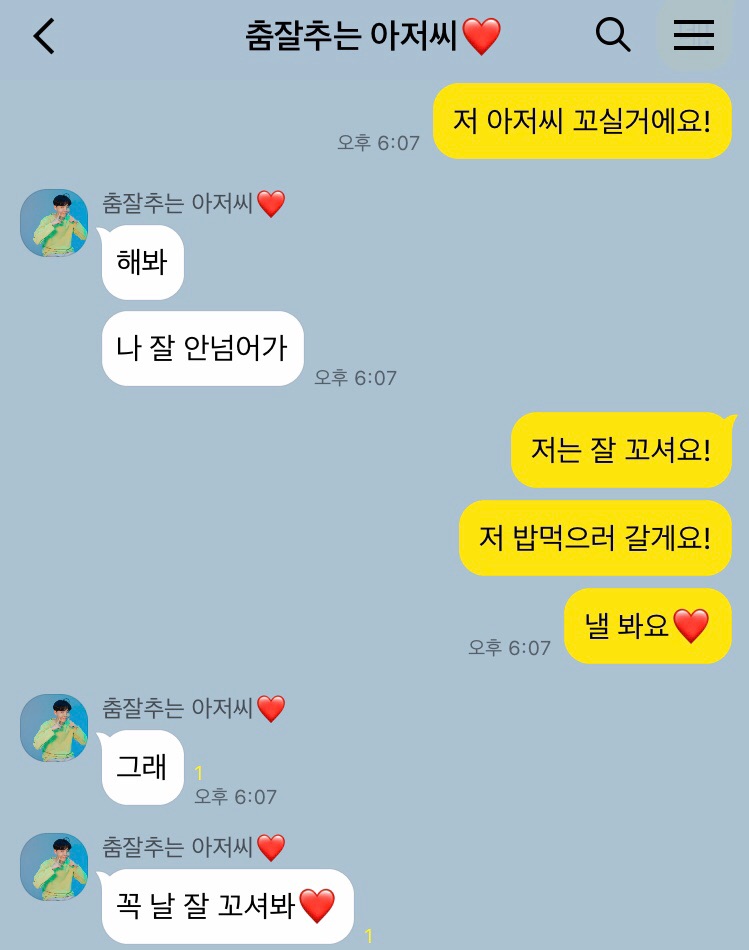The image size is (749, 950).
Task: Open profile photo beside the 해봐 message
Action: [54, 222]
